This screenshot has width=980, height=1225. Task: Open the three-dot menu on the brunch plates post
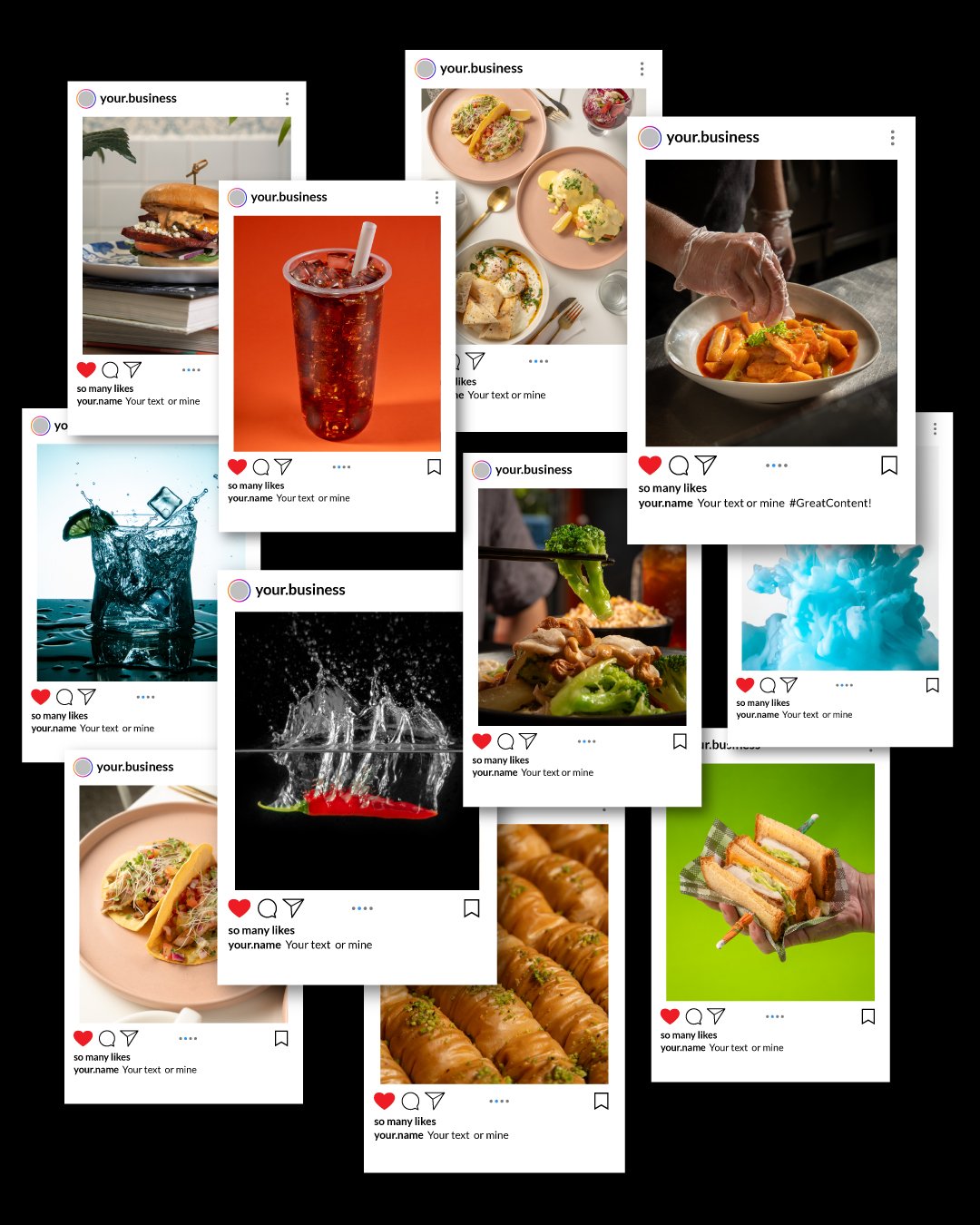642,67
